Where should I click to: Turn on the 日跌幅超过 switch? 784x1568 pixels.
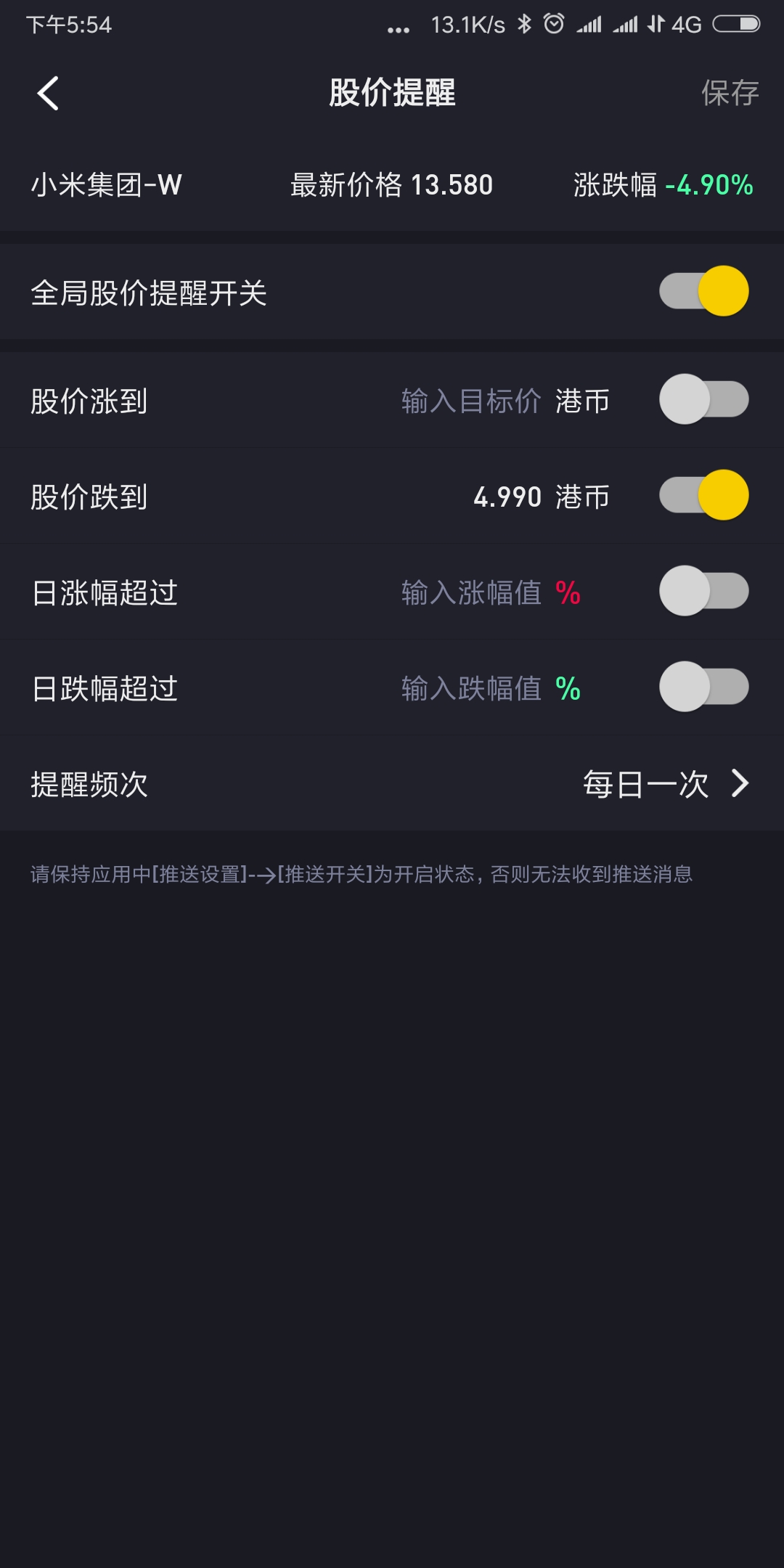703,687
